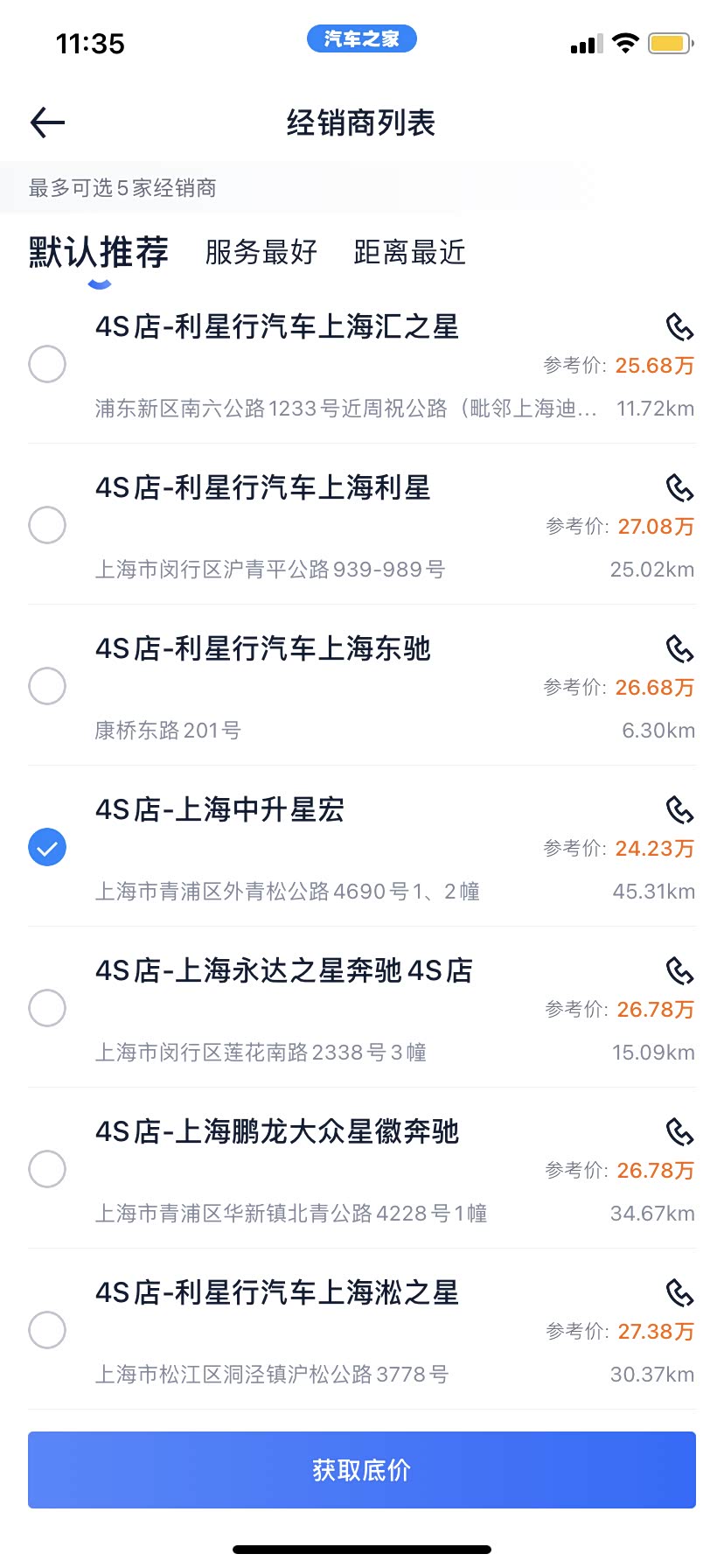The width and height of the screenshot is (724, 1568).
Task: Check the box for 利星行汽车上海利星
Action: tap(47, 525)
